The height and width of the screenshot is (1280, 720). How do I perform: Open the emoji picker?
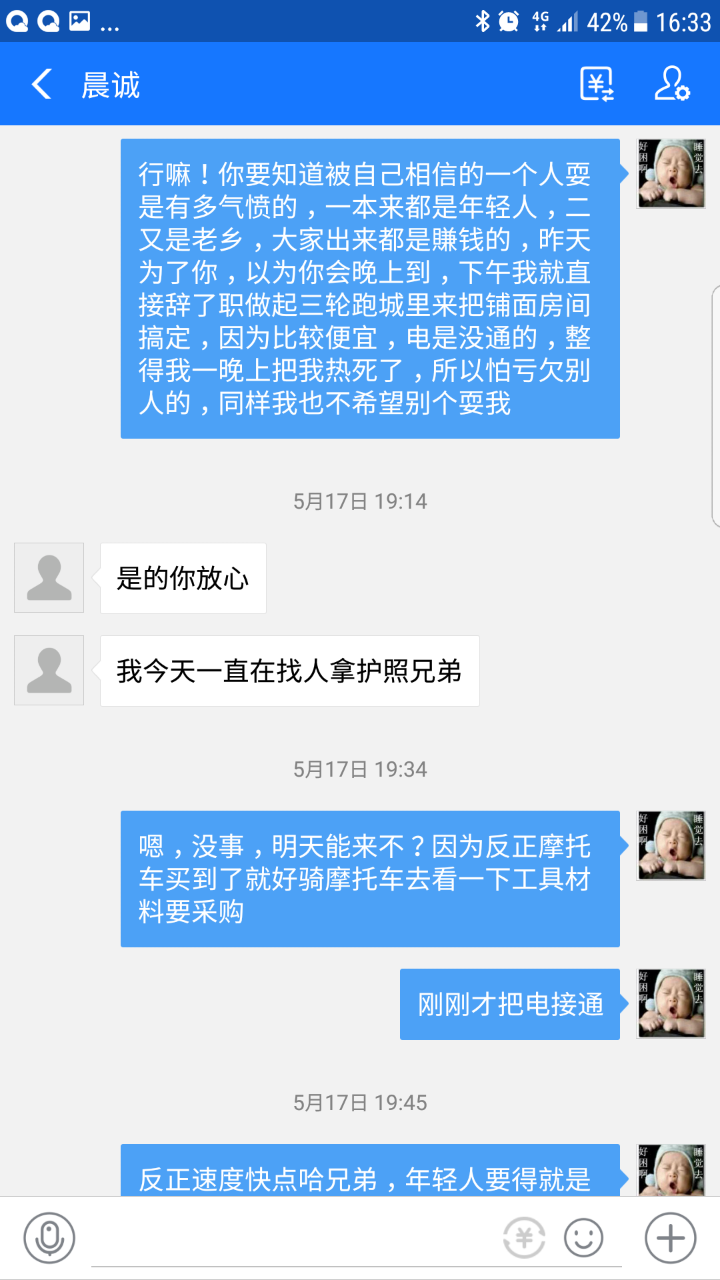[x=584, y=1238]
